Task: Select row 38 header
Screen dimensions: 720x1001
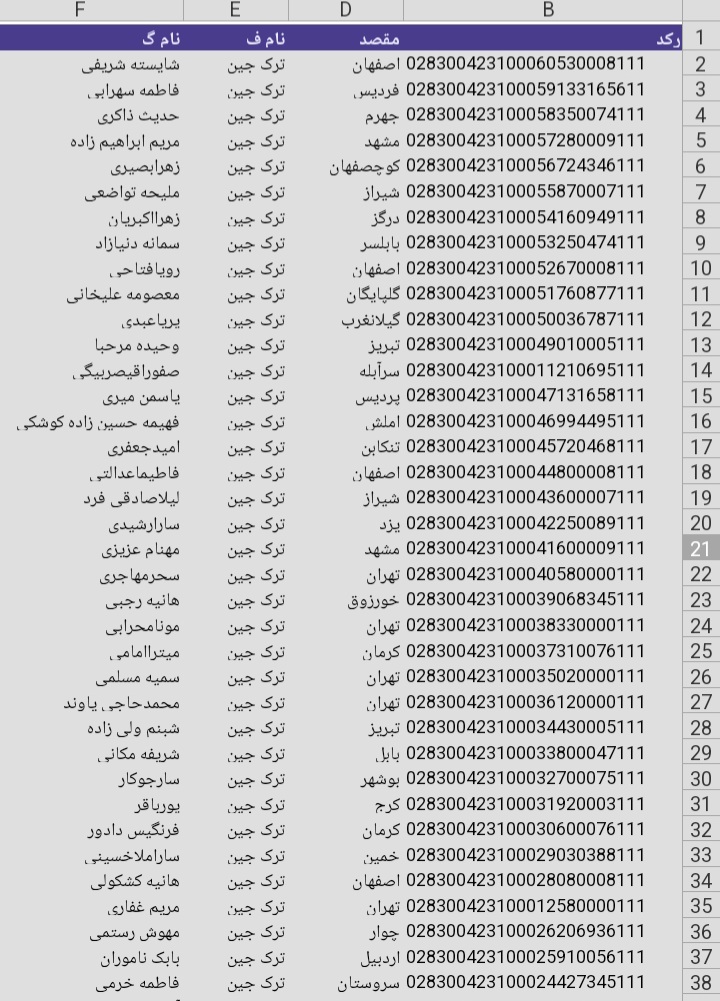Action: coord(701,983)
